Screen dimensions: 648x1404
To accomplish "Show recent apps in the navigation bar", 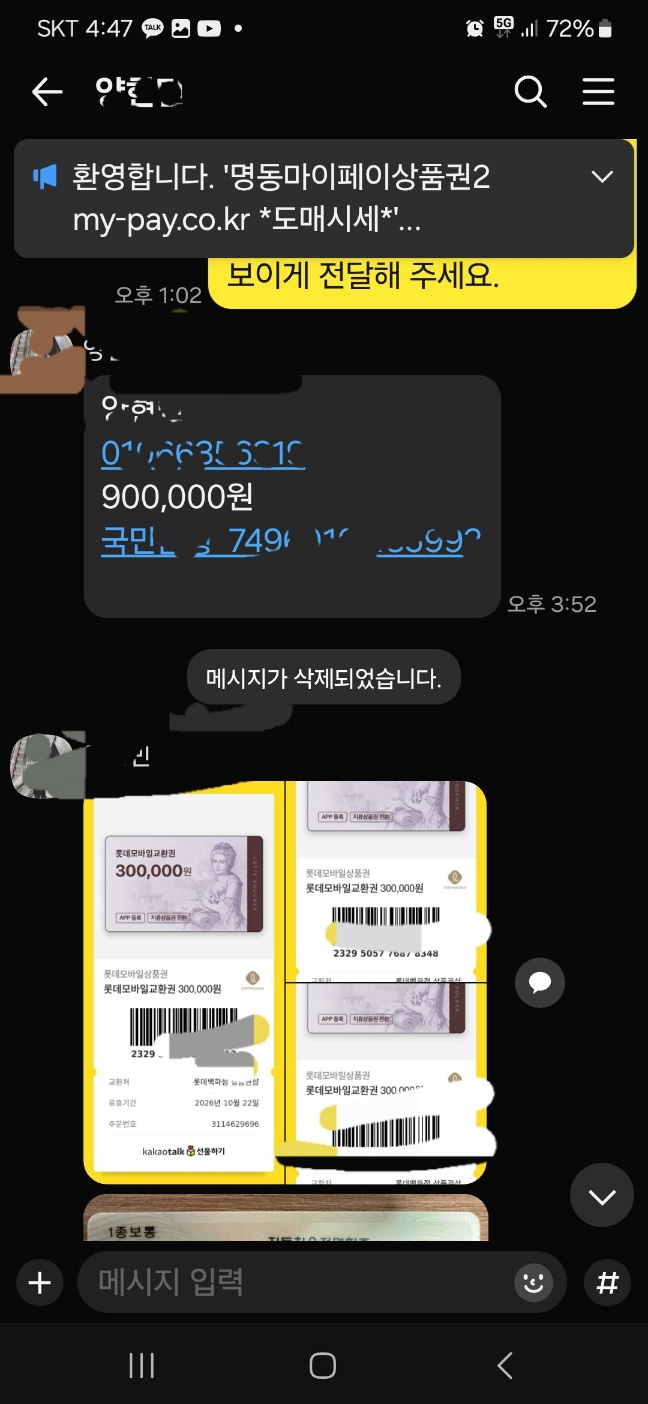I will tap(141, 1365).
